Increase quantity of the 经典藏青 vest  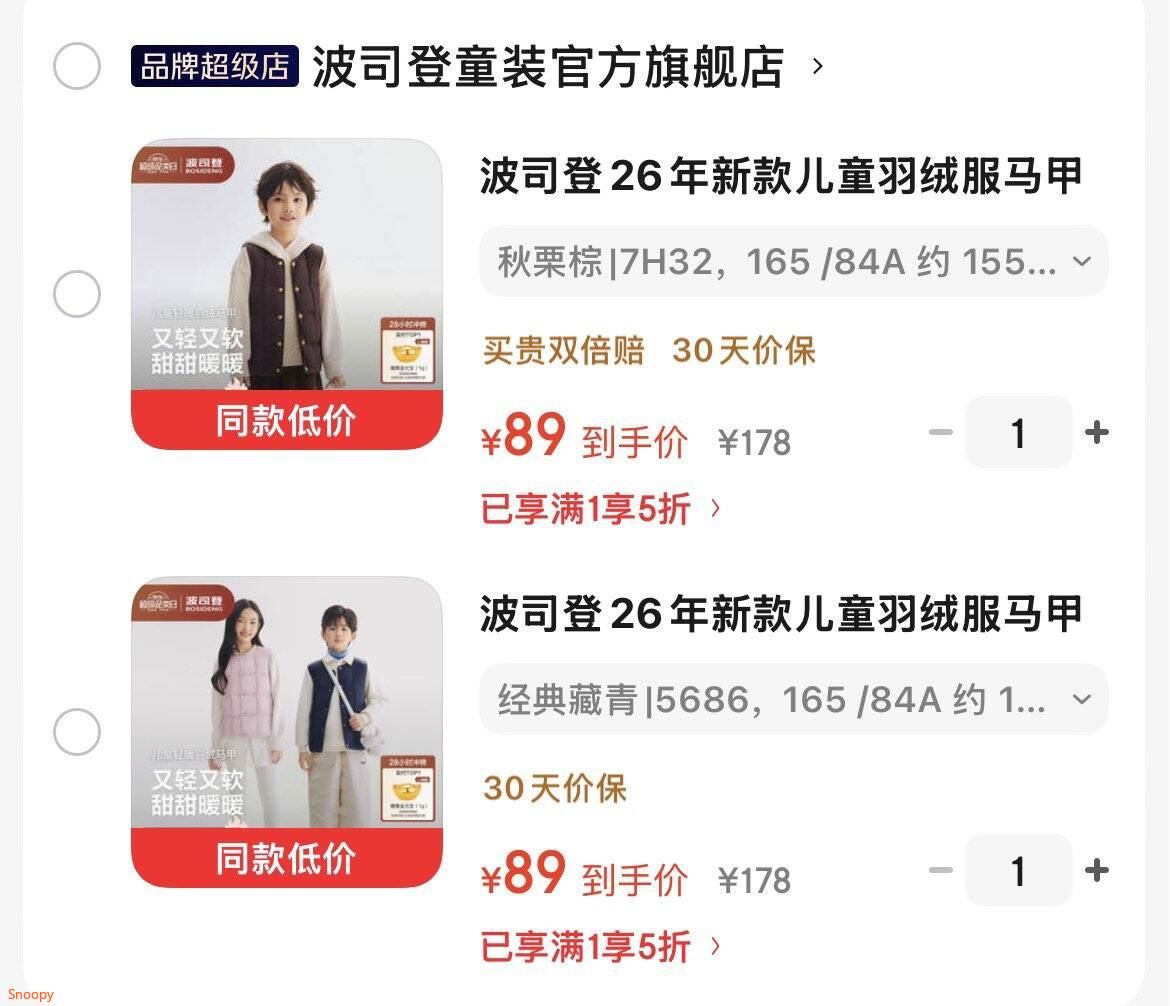(1096, 870)
